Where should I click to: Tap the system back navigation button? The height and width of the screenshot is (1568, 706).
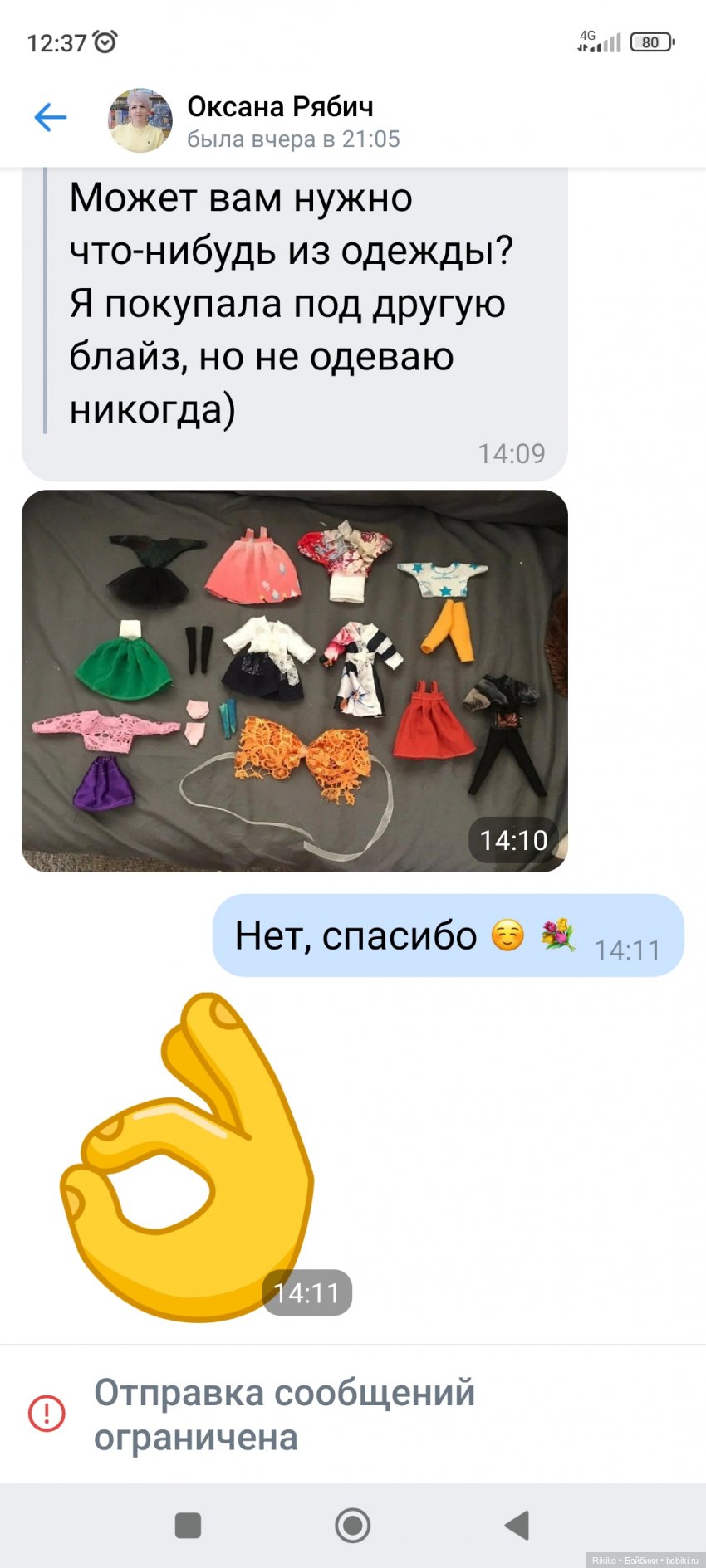(x=517, y=1525)
